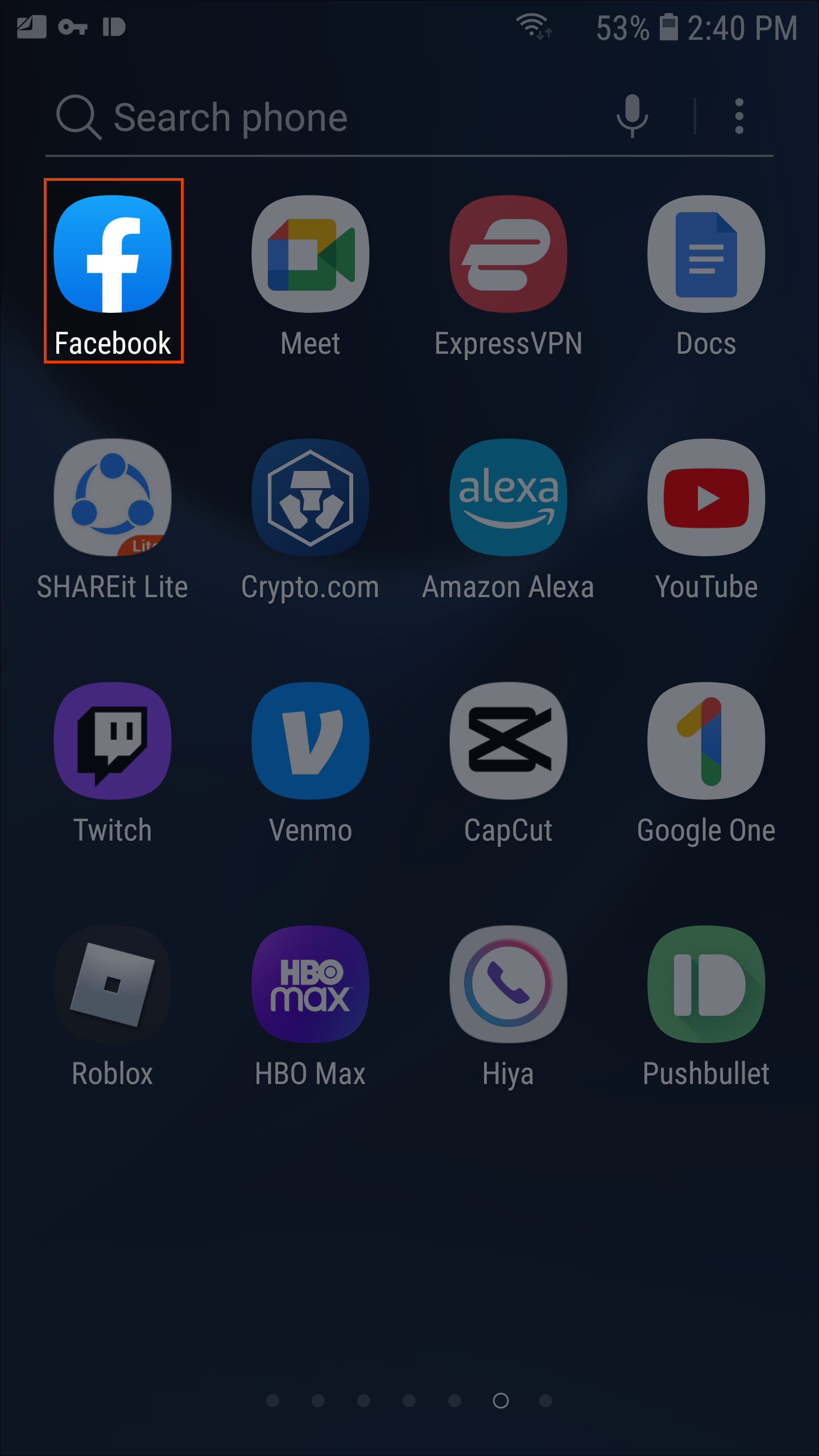Open Pushbullet

706,985
